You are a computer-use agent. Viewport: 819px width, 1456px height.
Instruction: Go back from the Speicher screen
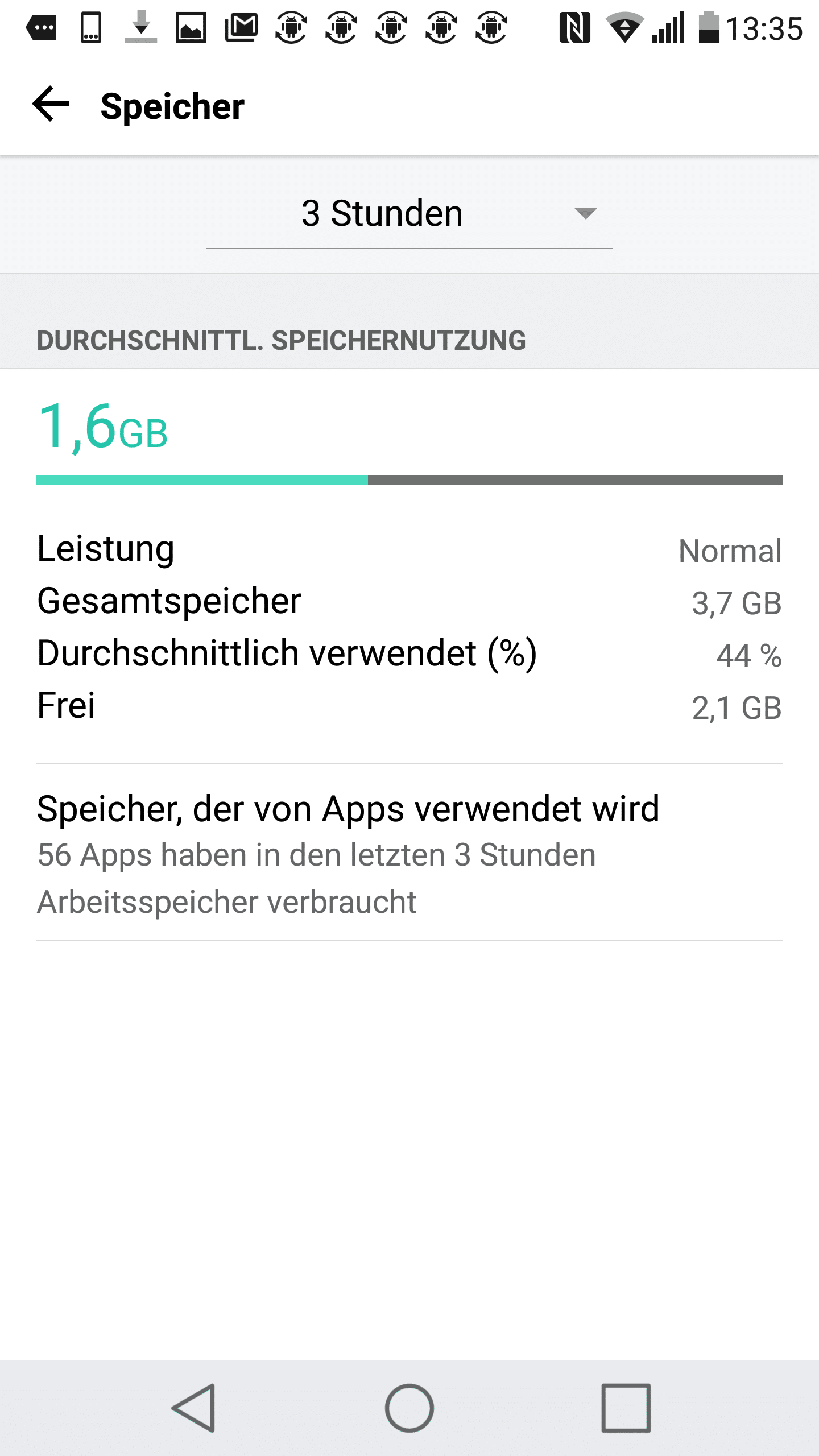point(51,105)
